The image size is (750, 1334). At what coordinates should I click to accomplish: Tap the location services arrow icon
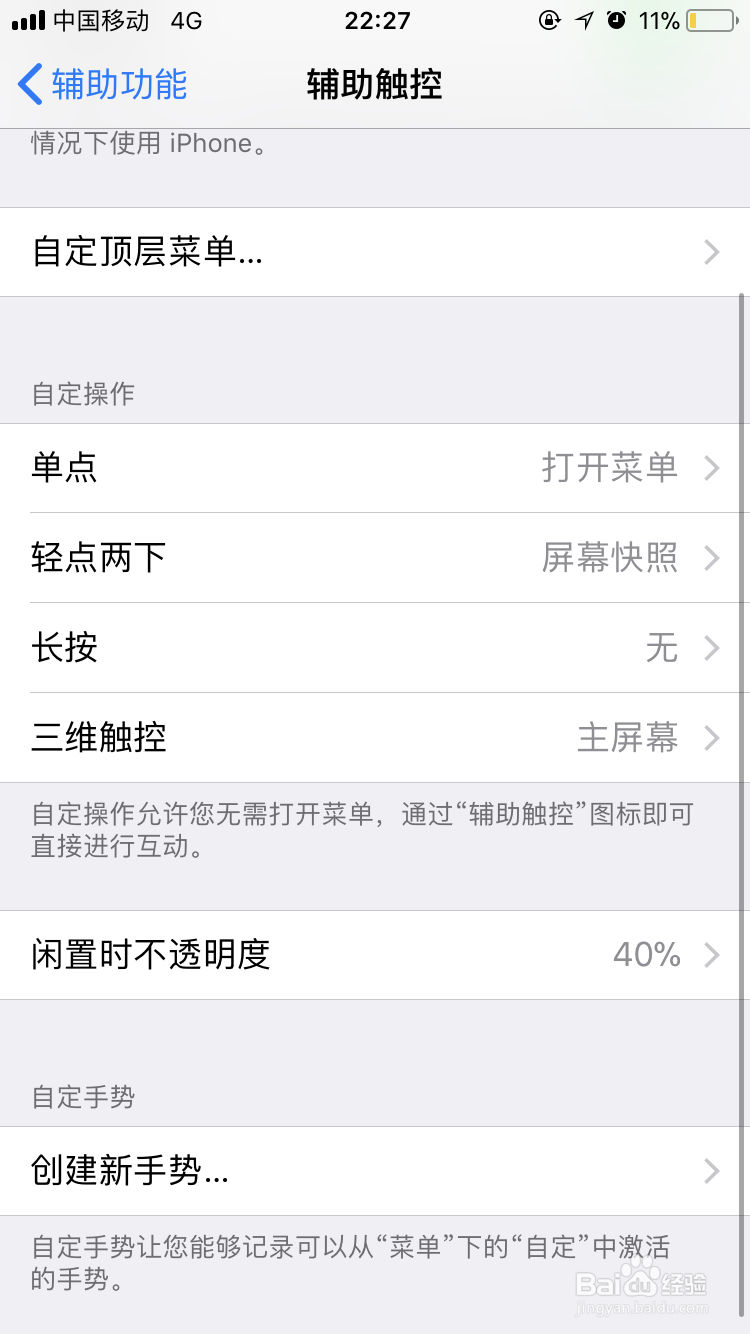point(584,20)
